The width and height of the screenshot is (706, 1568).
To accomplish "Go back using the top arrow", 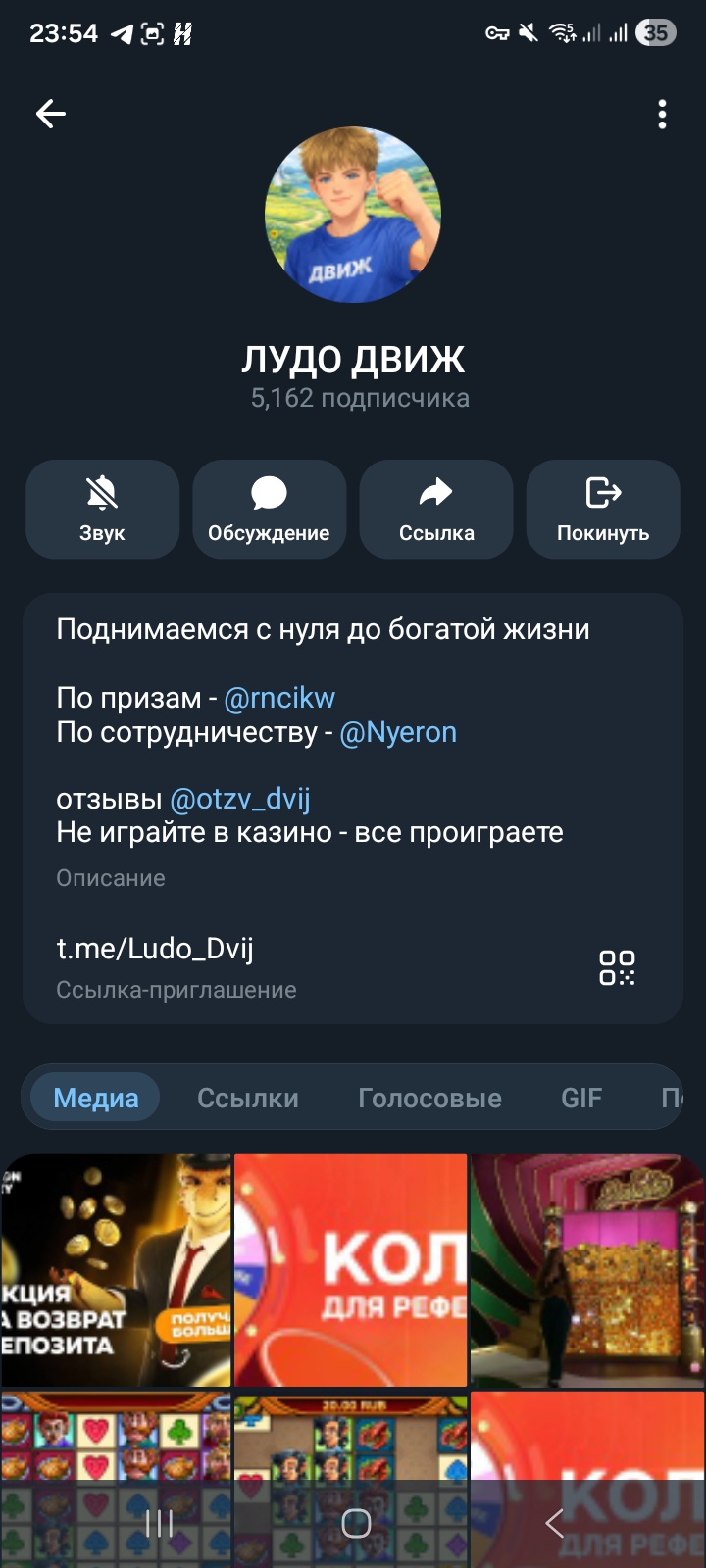I will pyautogui.click(x=51, y=115).
